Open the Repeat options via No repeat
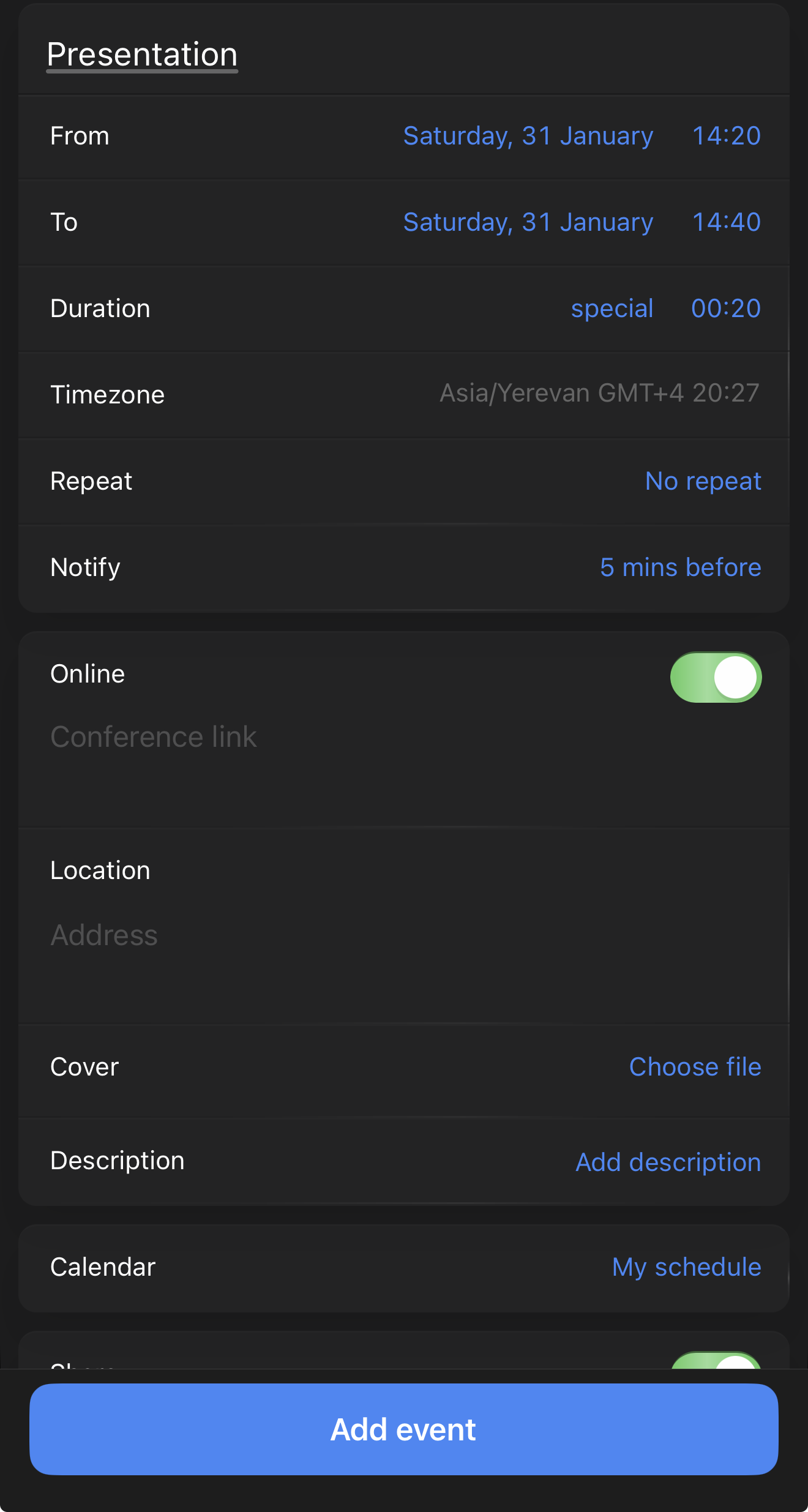The height and width of the screenshot is (1512, 808). pos(703,481)
